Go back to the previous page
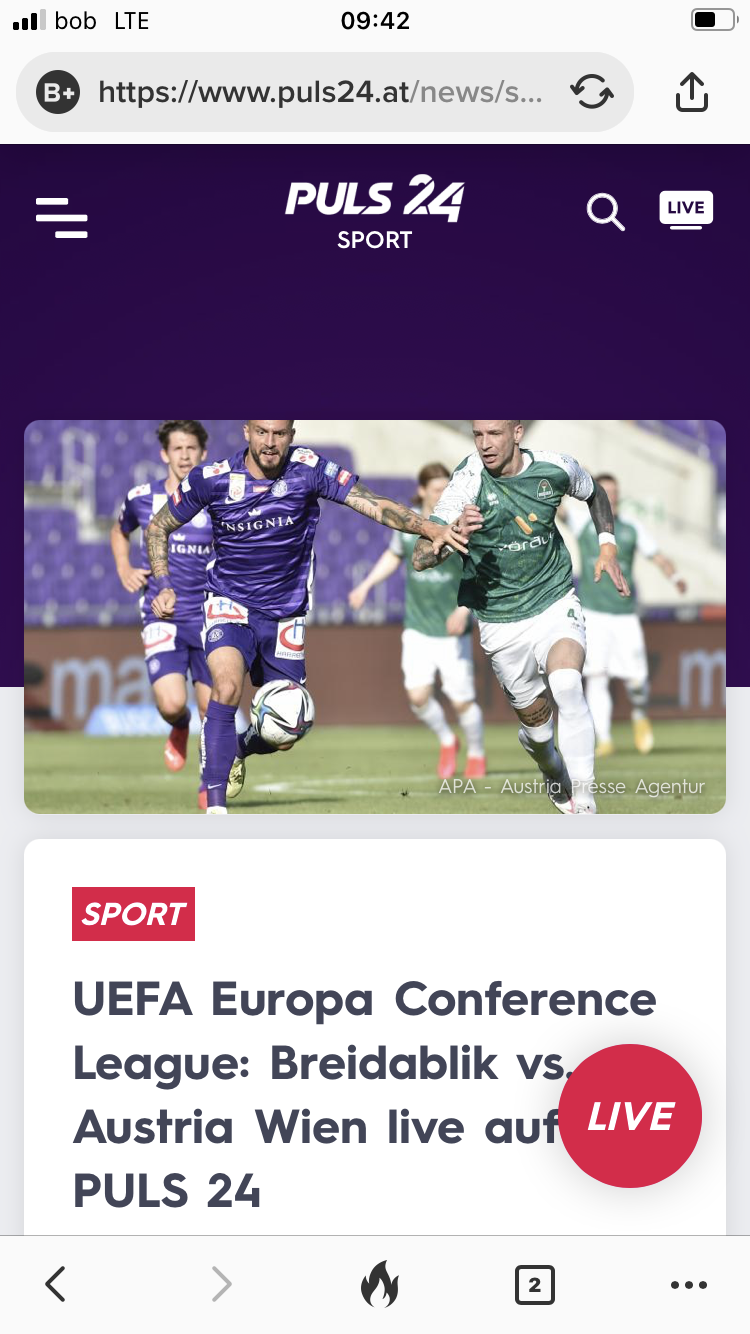Image resolution: width=750 pixels, height=1334 pixels. pos(56,1284)
